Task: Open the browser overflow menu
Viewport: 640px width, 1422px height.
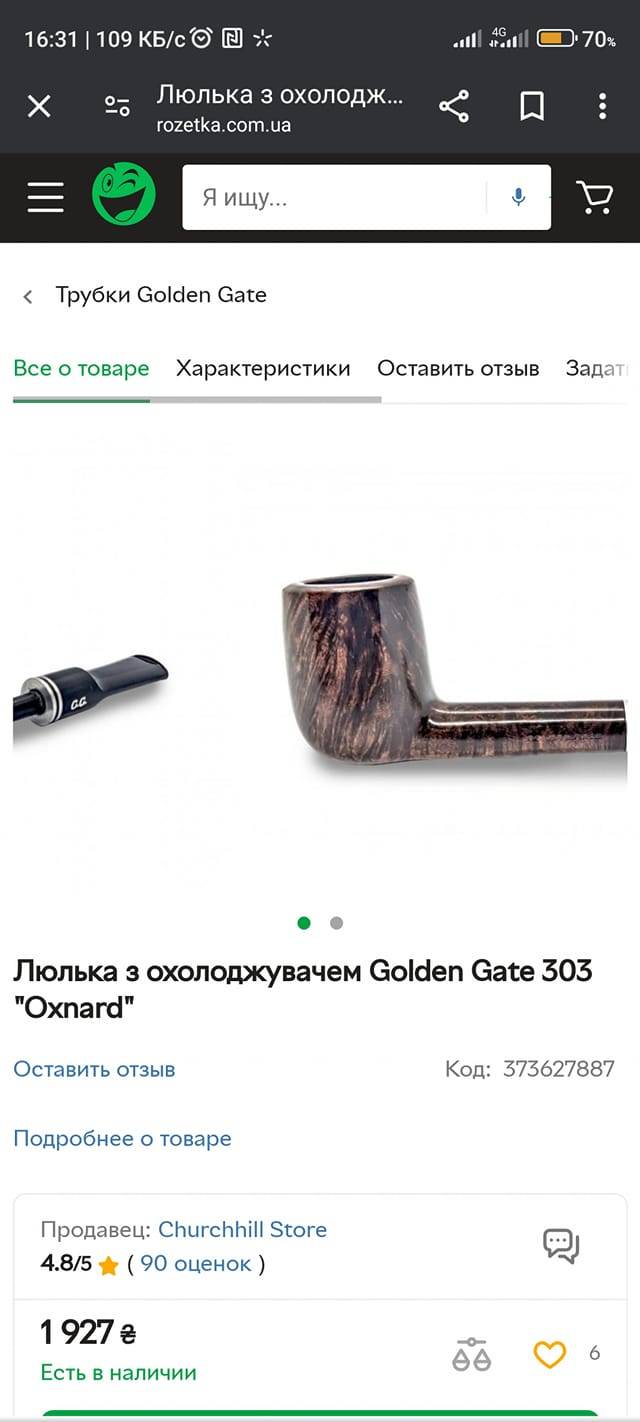Action: 602,106
